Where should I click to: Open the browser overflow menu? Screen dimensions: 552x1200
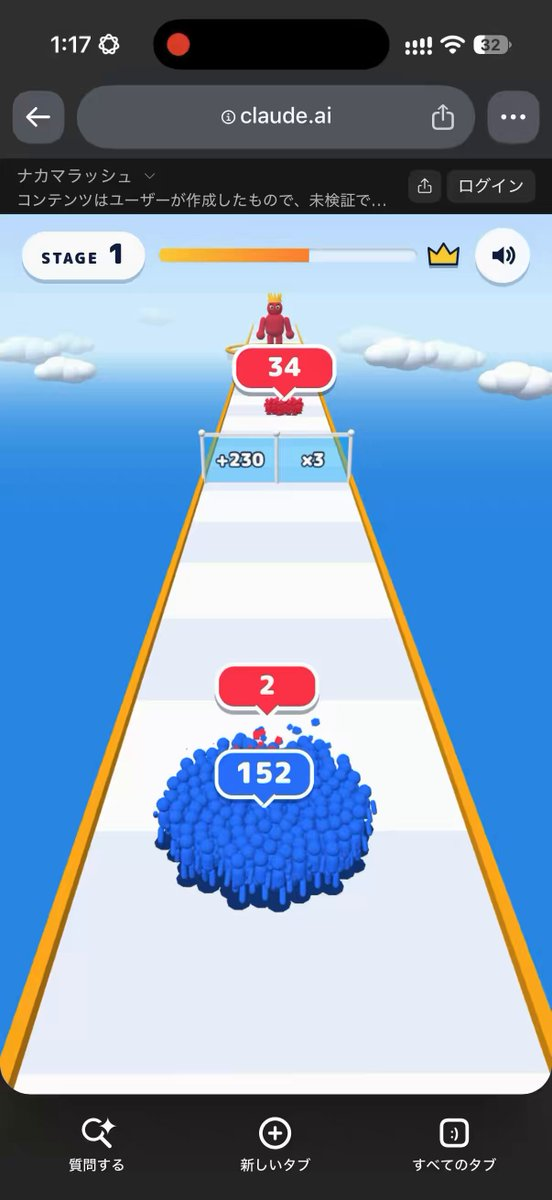click(513, 117)
